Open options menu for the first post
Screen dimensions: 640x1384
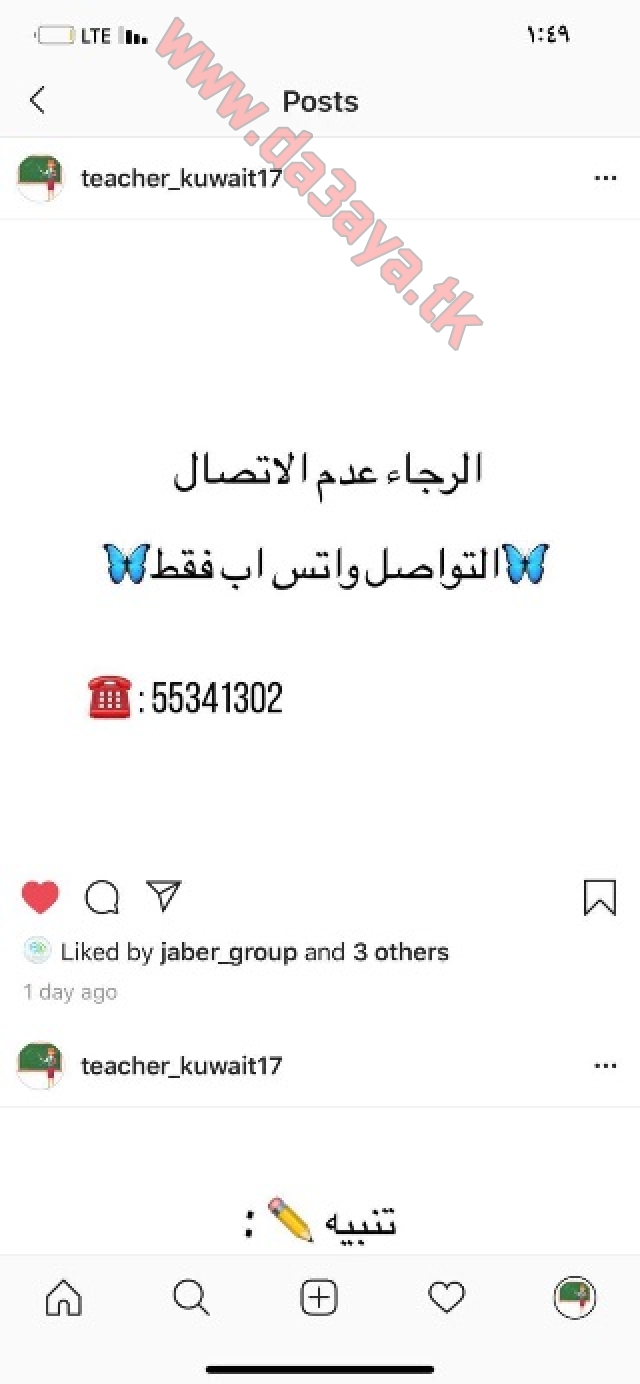tap(605, 178)
